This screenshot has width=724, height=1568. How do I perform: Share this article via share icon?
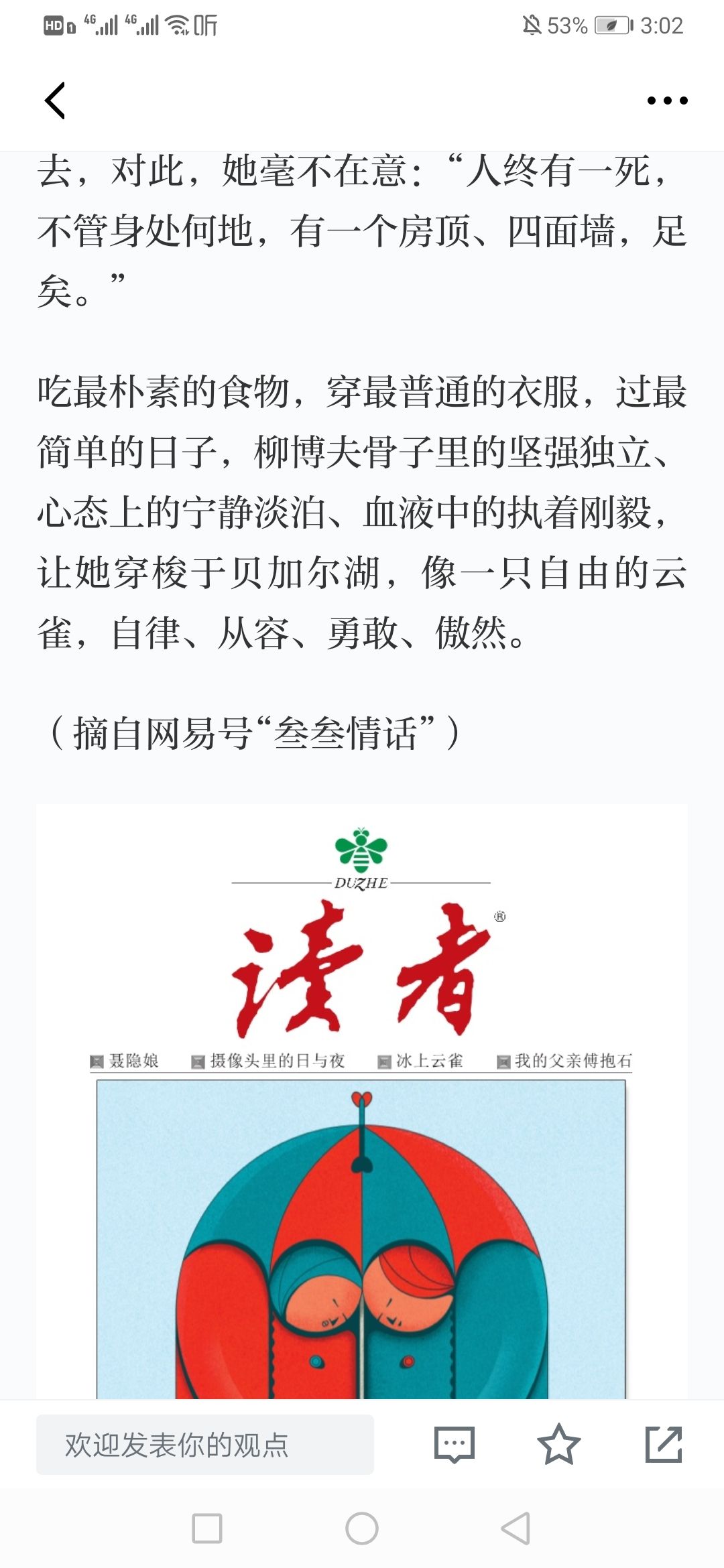click(663, 1445)
